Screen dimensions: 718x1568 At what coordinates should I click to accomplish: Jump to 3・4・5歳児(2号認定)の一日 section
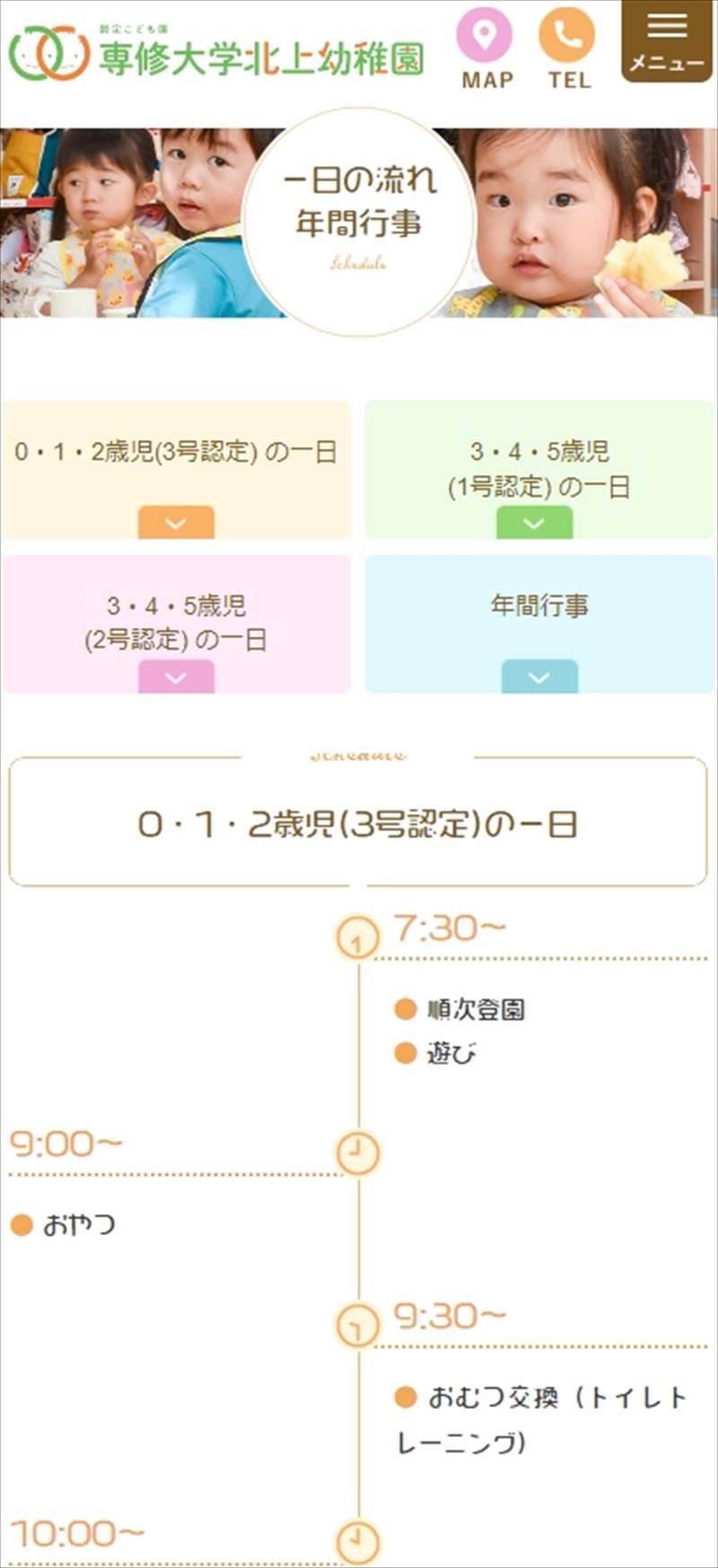176,624
